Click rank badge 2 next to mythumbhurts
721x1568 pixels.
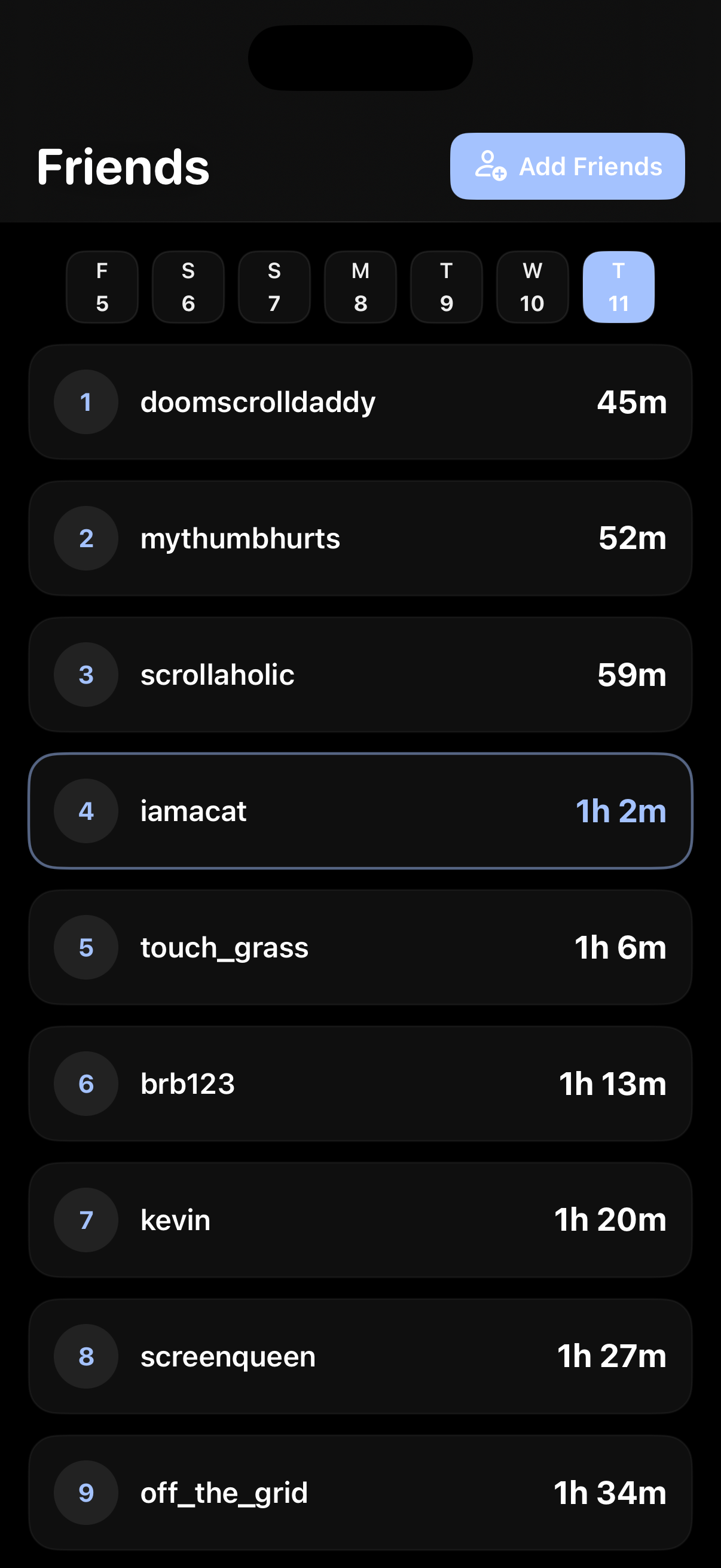click(85, 538)
